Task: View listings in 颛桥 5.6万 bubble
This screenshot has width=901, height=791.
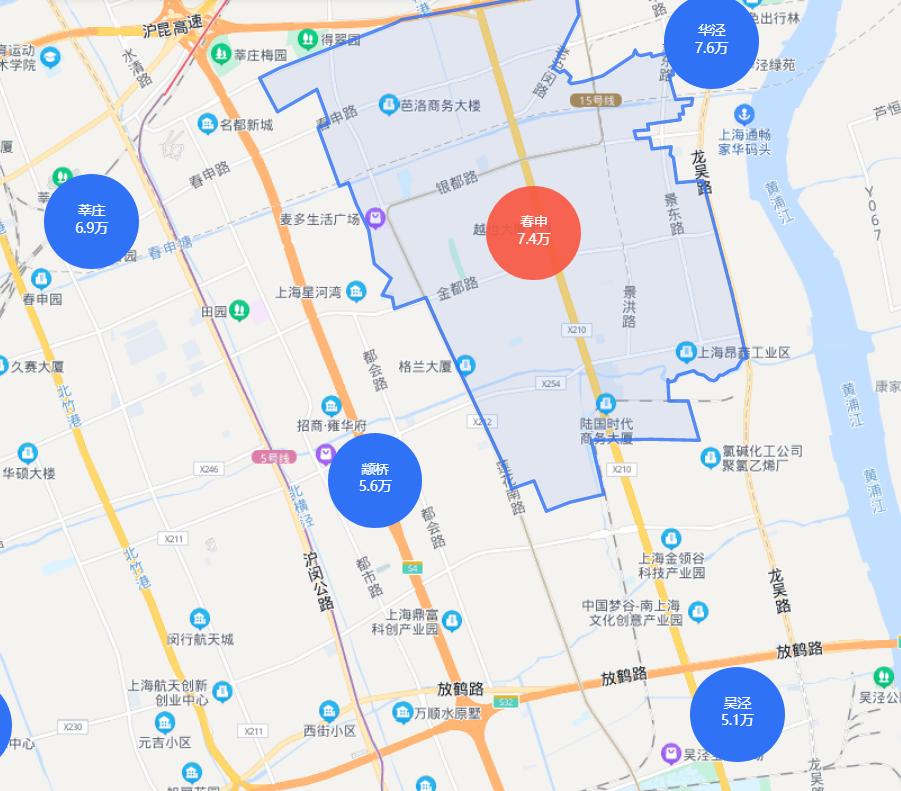Action: pyautogui.click(x=375, y=479)
